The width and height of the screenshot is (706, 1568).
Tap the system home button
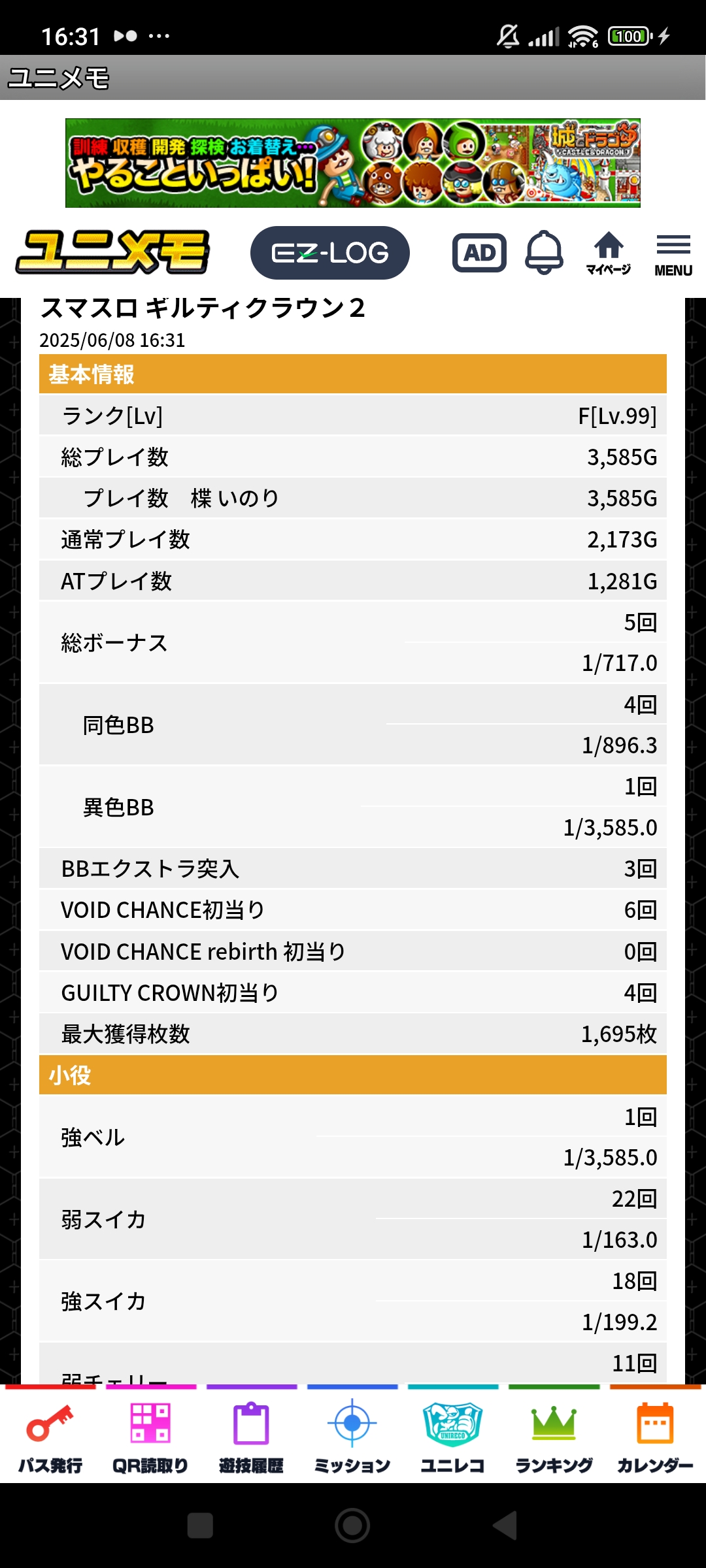click(x=352, y=1526)
